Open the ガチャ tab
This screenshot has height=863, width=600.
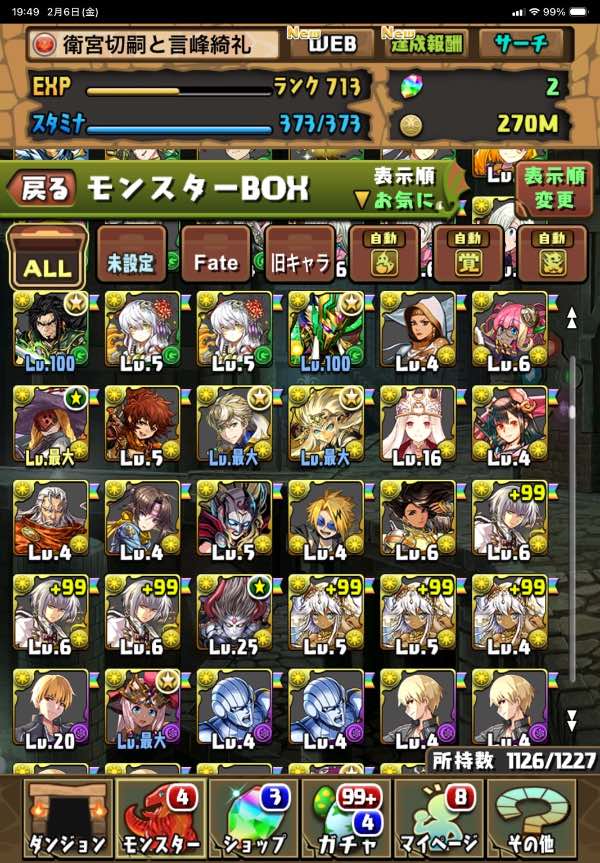pos(347,819)
